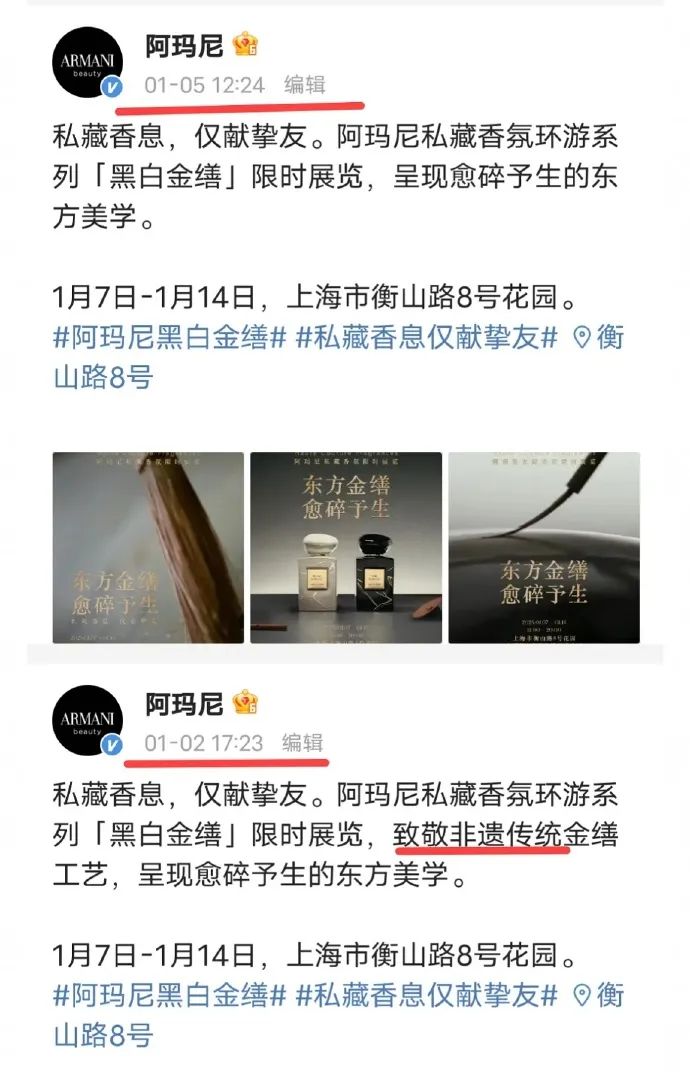This screenshot has height=1086, width=690.
Task: Open the 阿玛尼 profile name on the 01-05 post
Action: tap(184, 46)
